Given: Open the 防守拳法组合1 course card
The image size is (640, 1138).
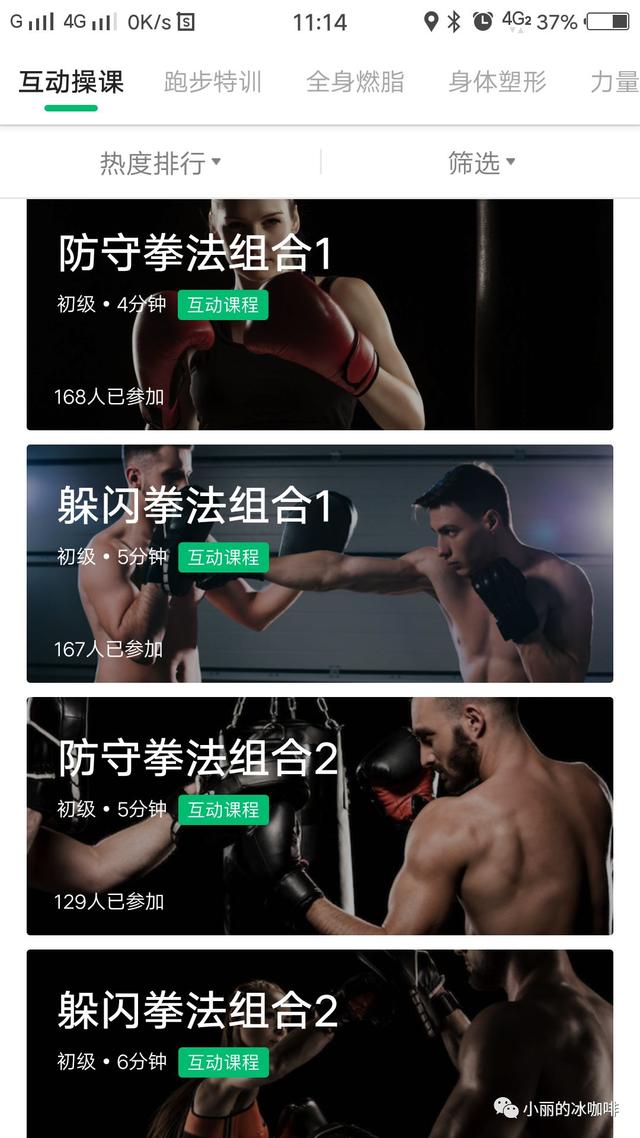Looking at the screenshot, I should click(319, 315).
